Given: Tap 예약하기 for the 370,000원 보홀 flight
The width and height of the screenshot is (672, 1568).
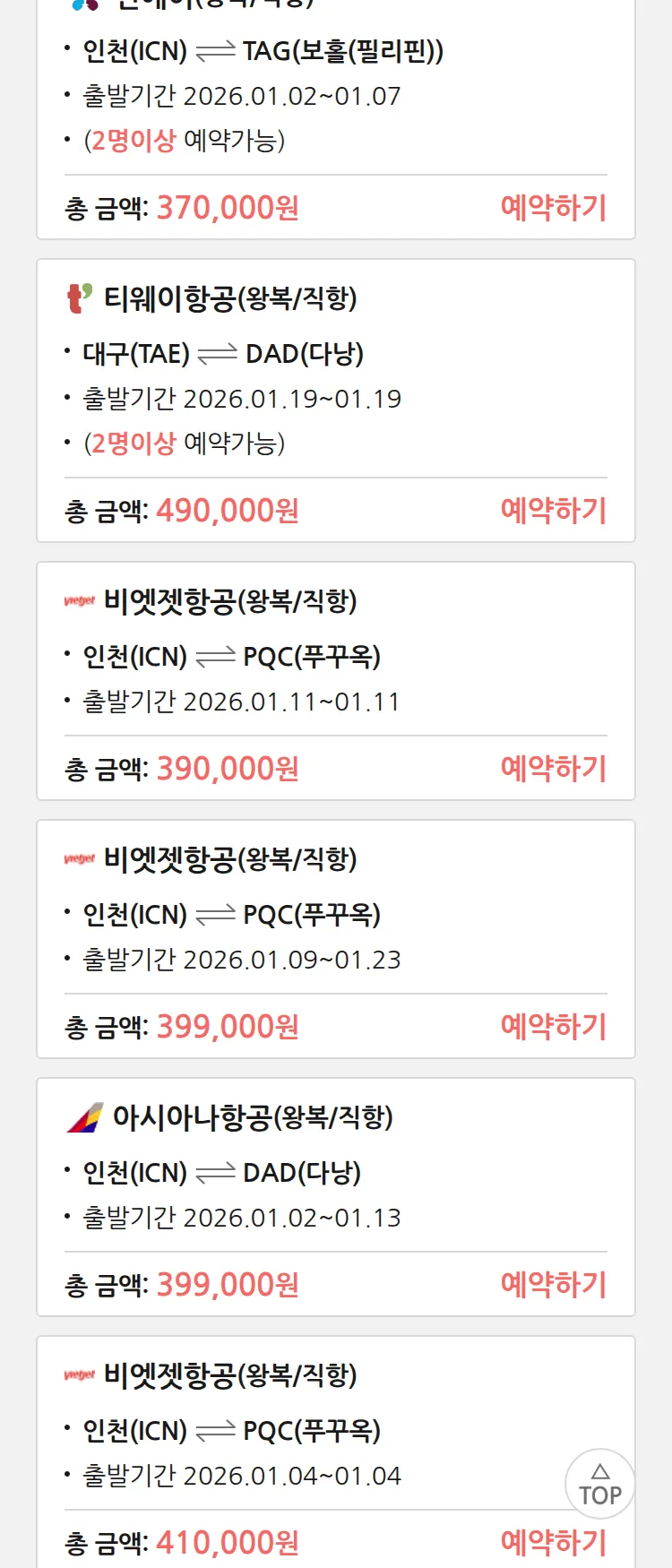Looking at the screenshot, I should (x=553, y=208).
